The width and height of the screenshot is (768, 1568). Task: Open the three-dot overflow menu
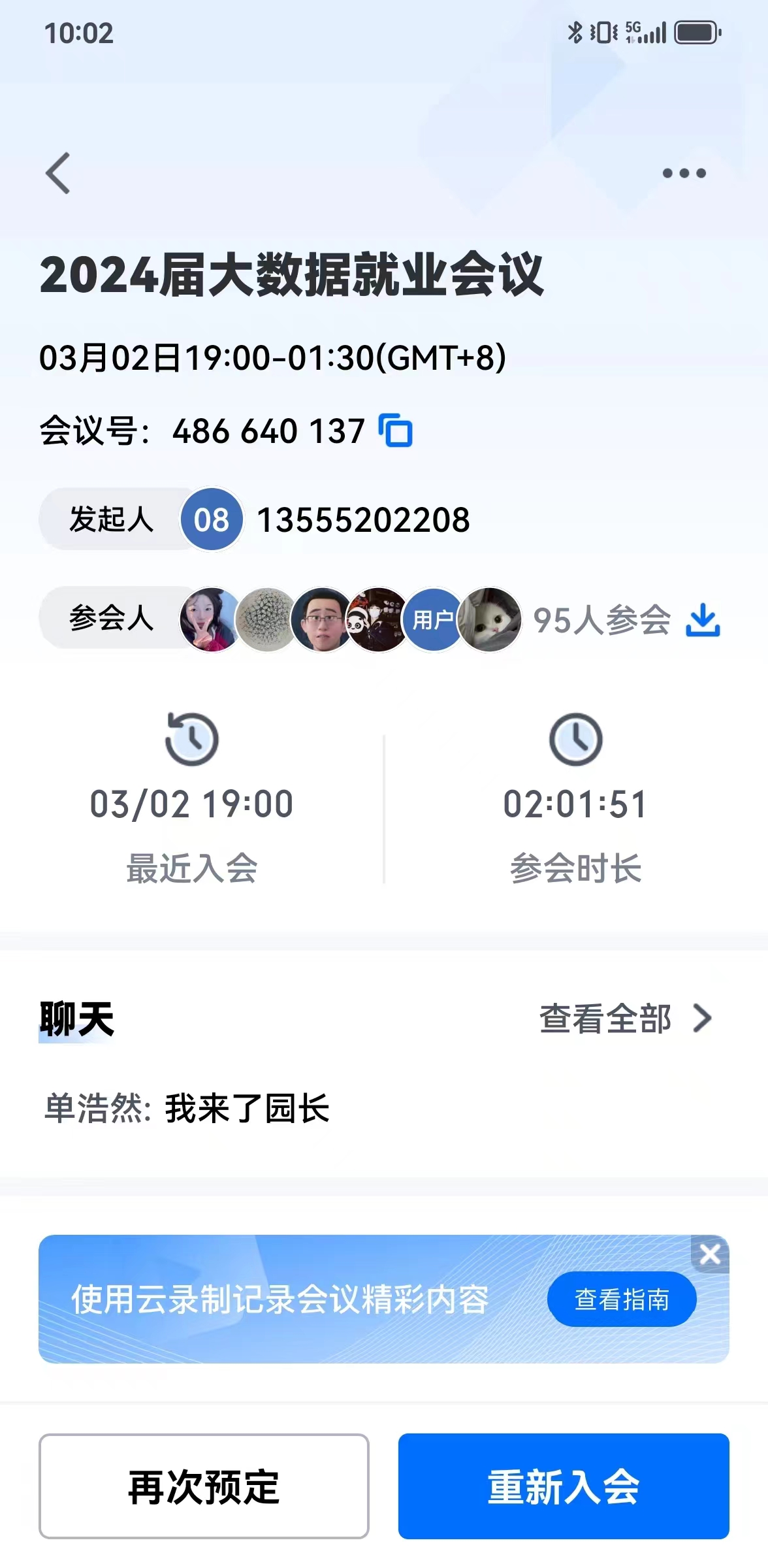pos(684,173)
